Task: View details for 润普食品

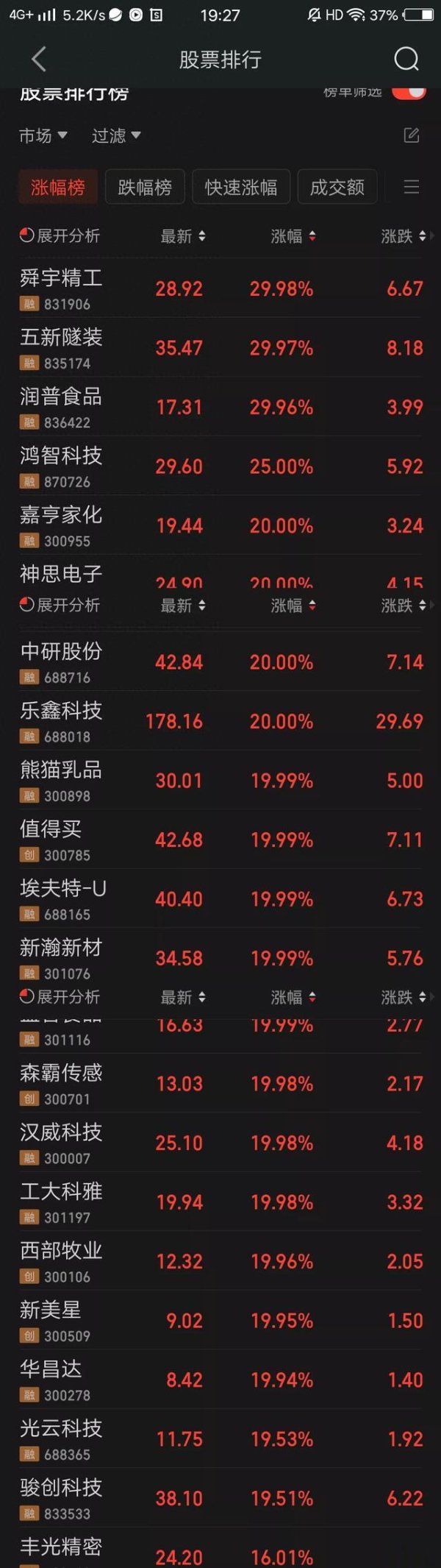Action: (220, 407)
